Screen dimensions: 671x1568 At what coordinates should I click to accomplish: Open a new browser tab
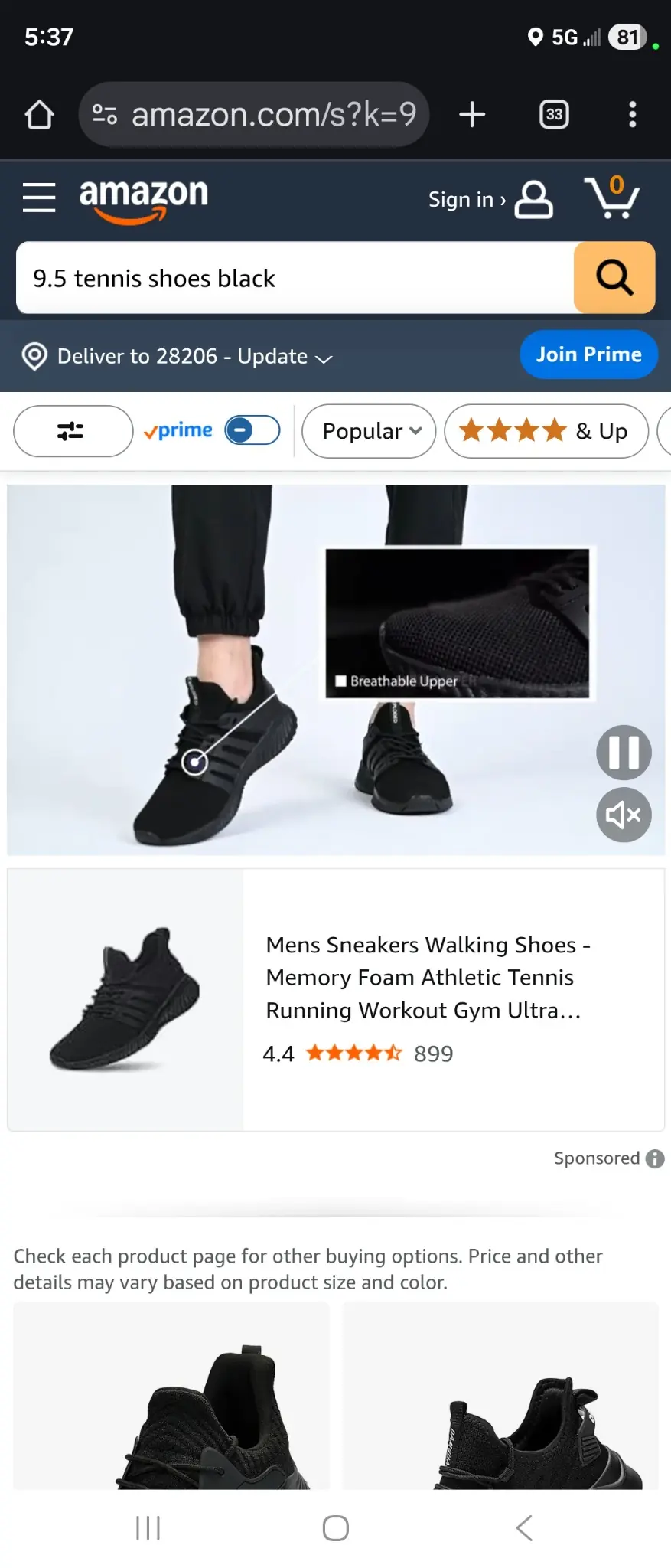(472, 115)
